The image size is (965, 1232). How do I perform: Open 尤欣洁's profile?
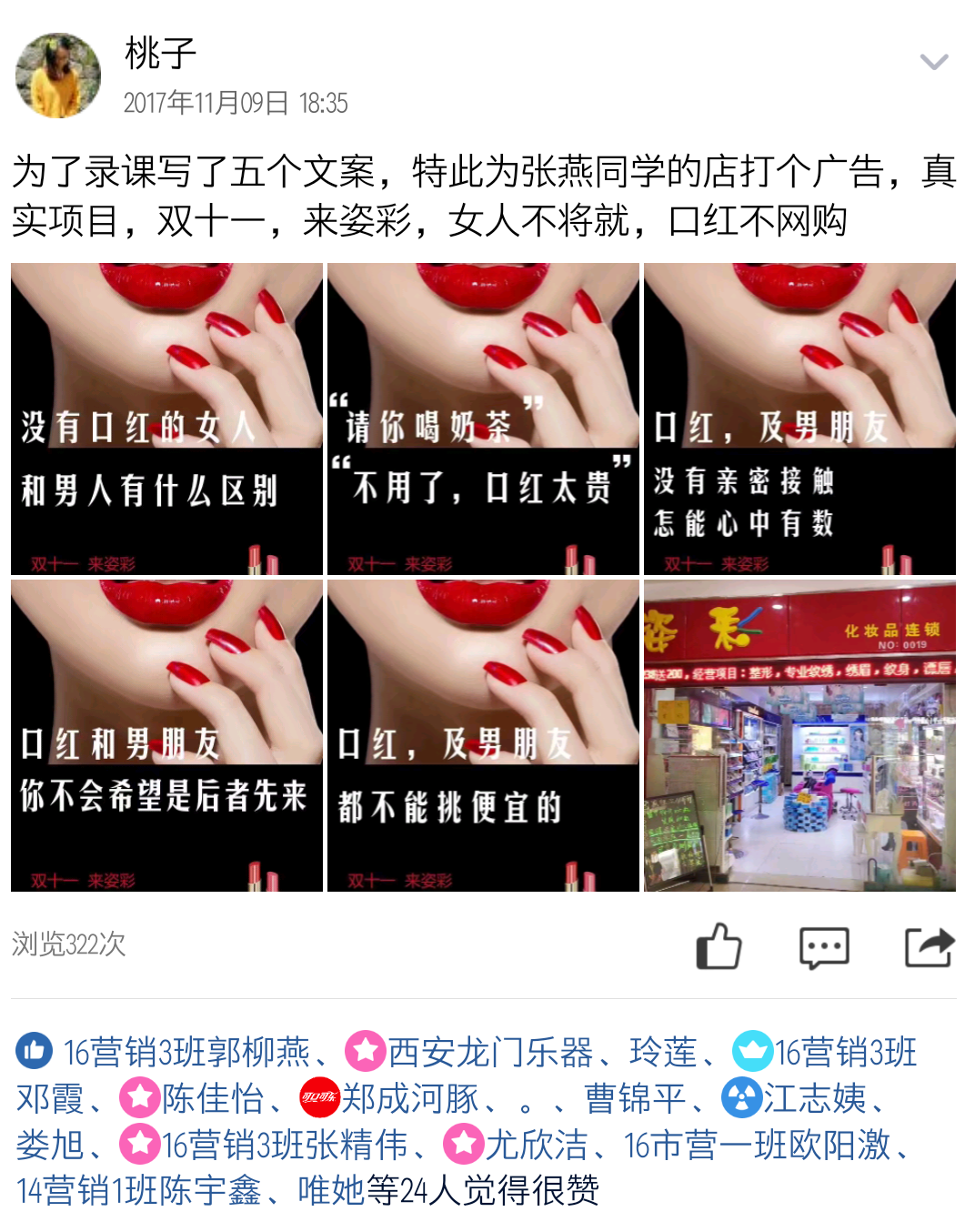point(536,1145)
